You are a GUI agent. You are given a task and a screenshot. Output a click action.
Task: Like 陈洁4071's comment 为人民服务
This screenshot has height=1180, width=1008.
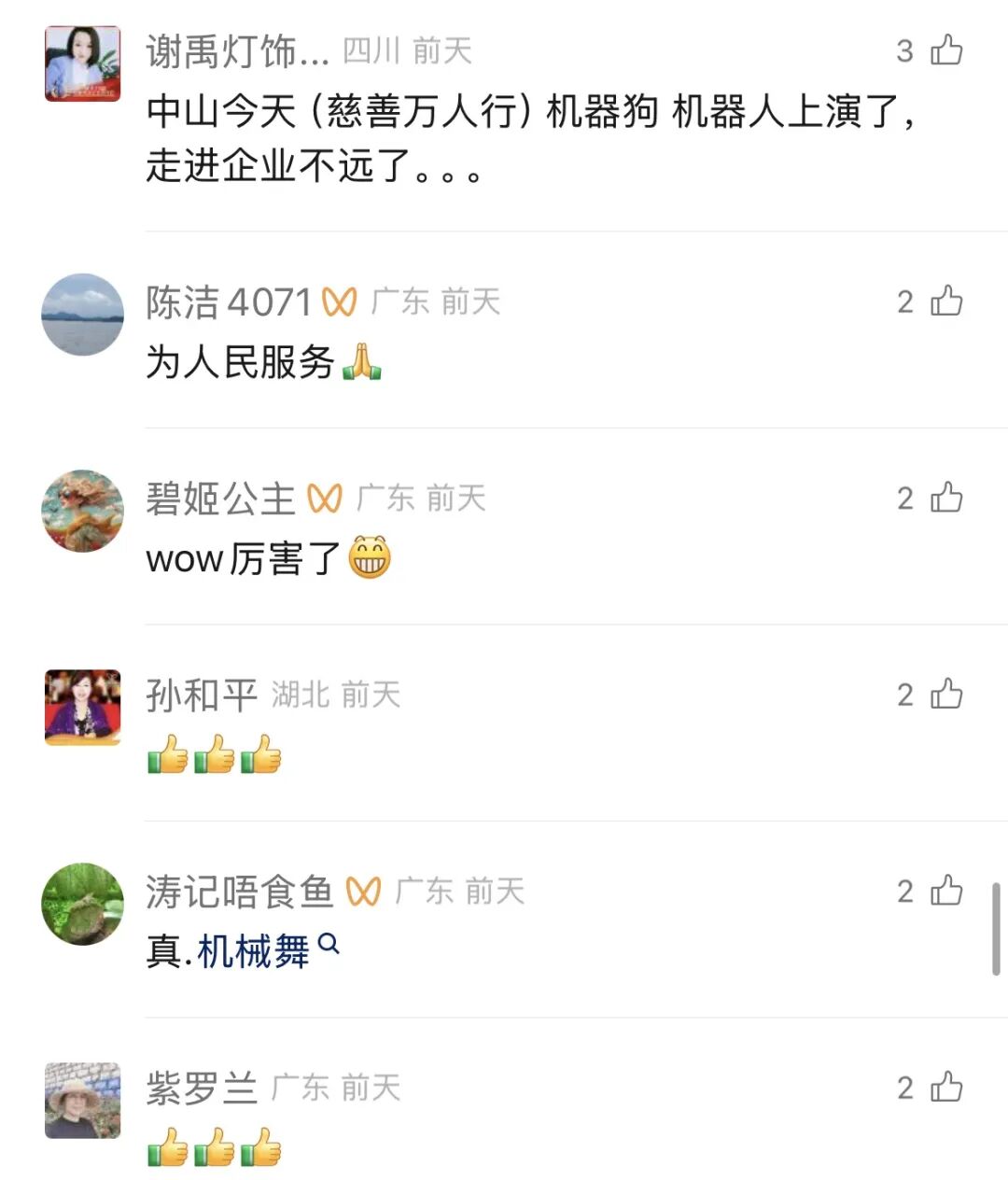coord(946,301)
